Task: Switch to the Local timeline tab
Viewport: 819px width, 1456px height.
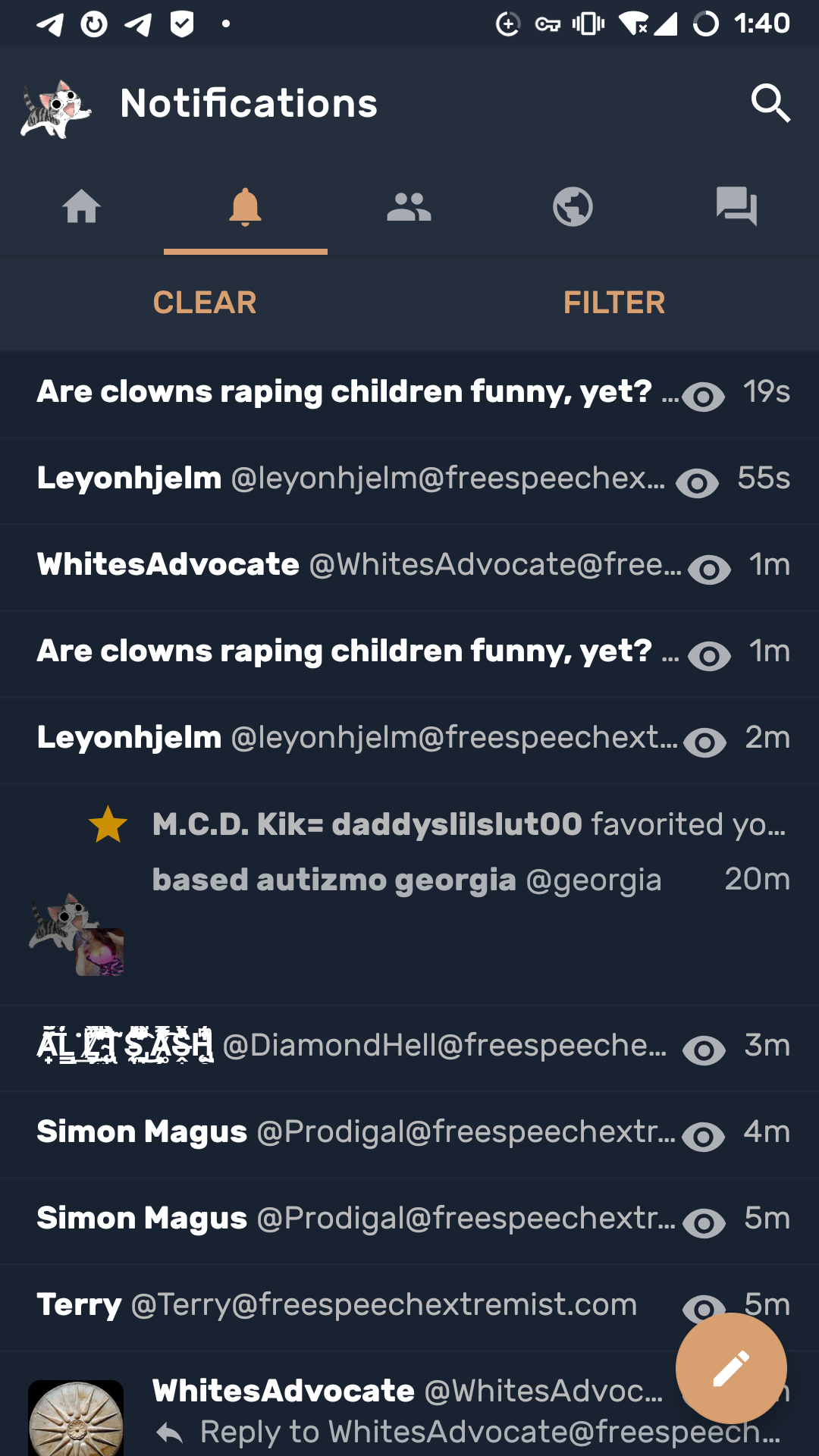Action: 409,207
